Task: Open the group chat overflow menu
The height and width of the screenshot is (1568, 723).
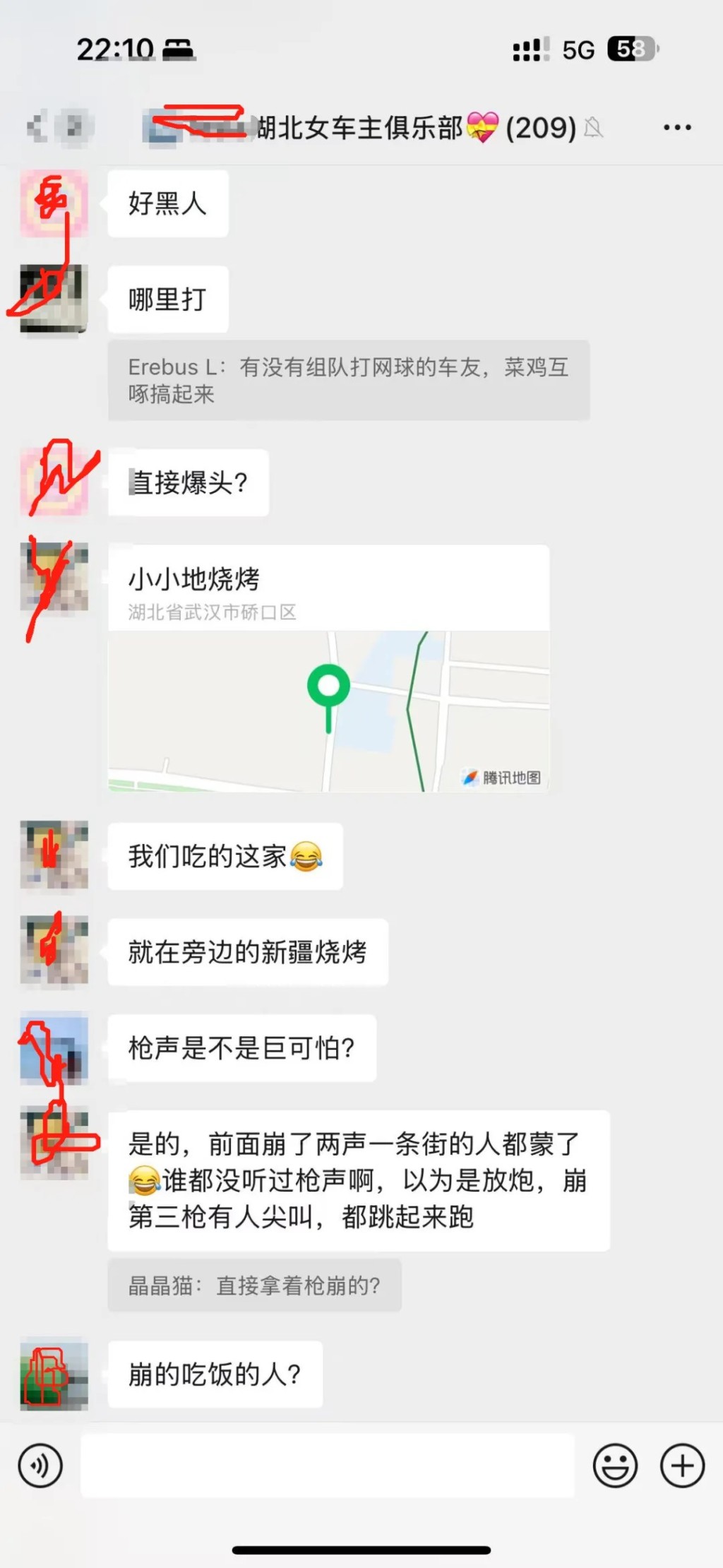Action: [676, 128]
